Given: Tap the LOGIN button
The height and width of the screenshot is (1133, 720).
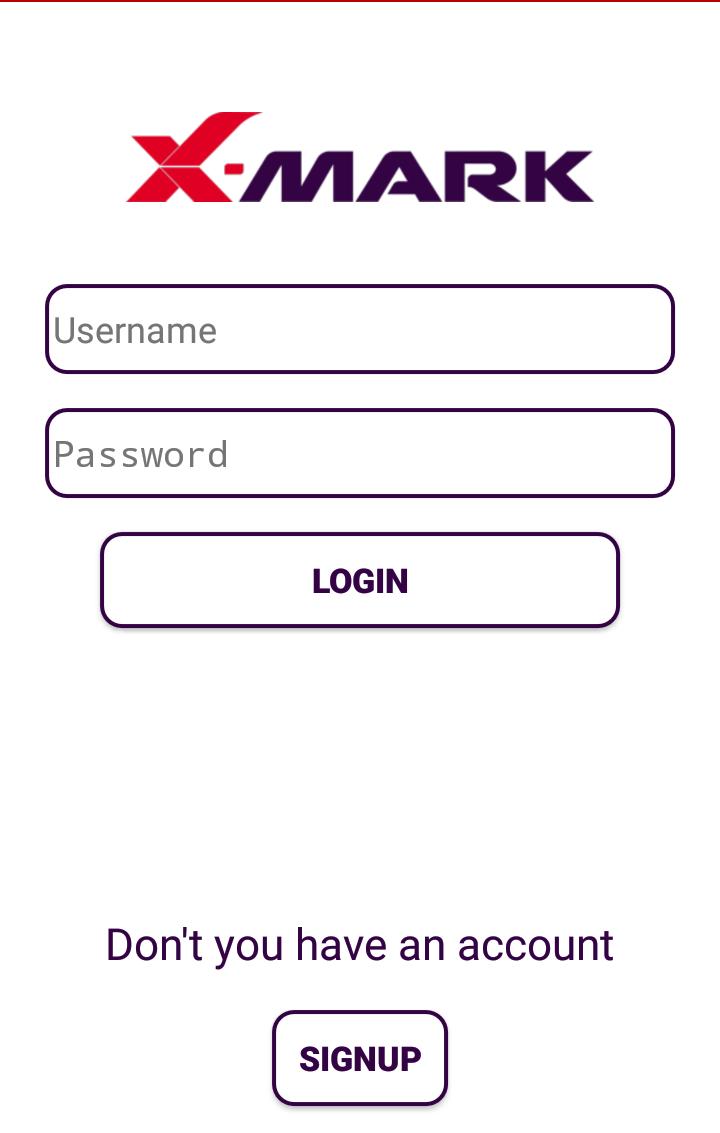Looking at the screenshot, I should (x=360, y=580).
